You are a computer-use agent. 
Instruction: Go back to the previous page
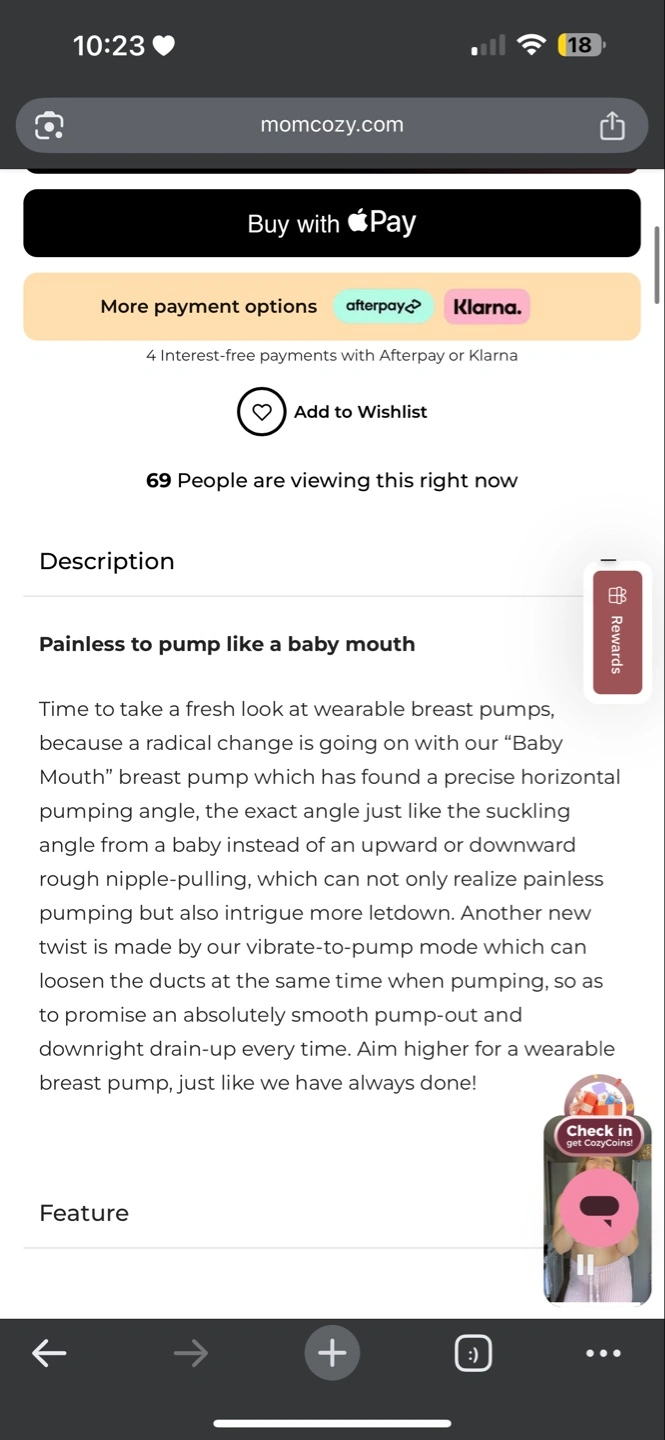(49, 1354)
